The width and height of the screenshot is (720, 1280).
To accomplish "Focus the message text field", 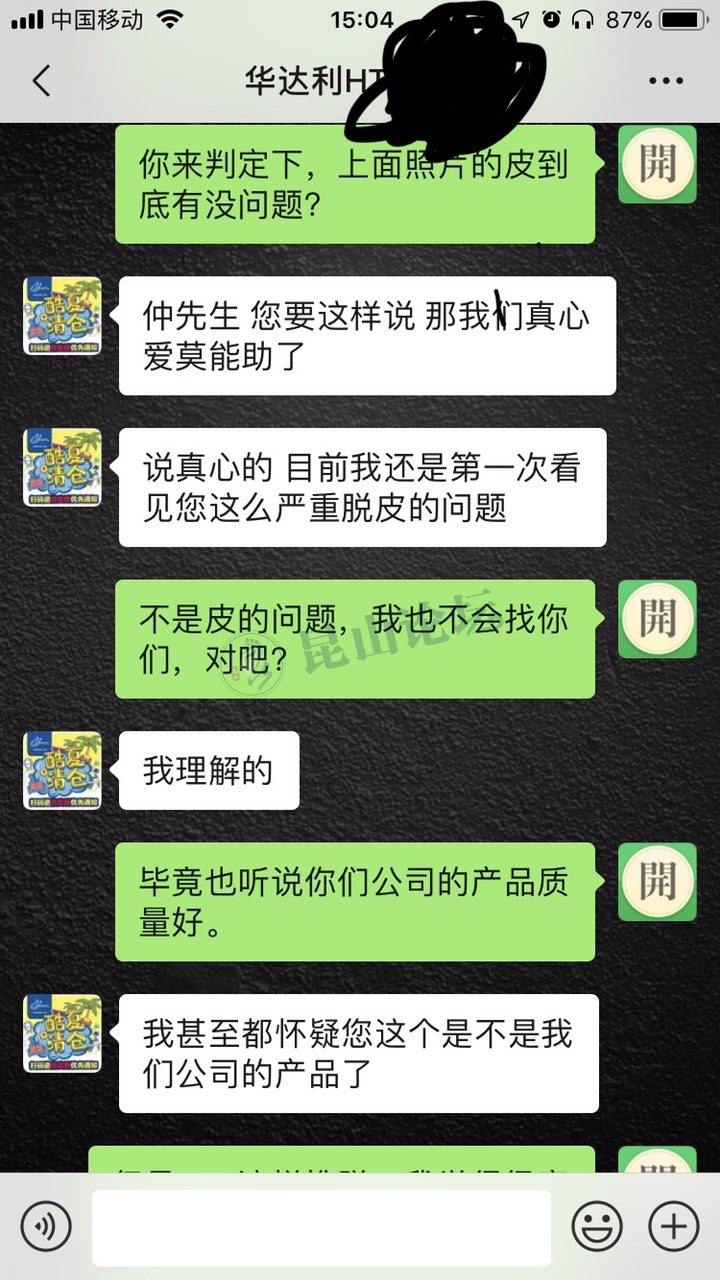I will [x=321, y=1227].
